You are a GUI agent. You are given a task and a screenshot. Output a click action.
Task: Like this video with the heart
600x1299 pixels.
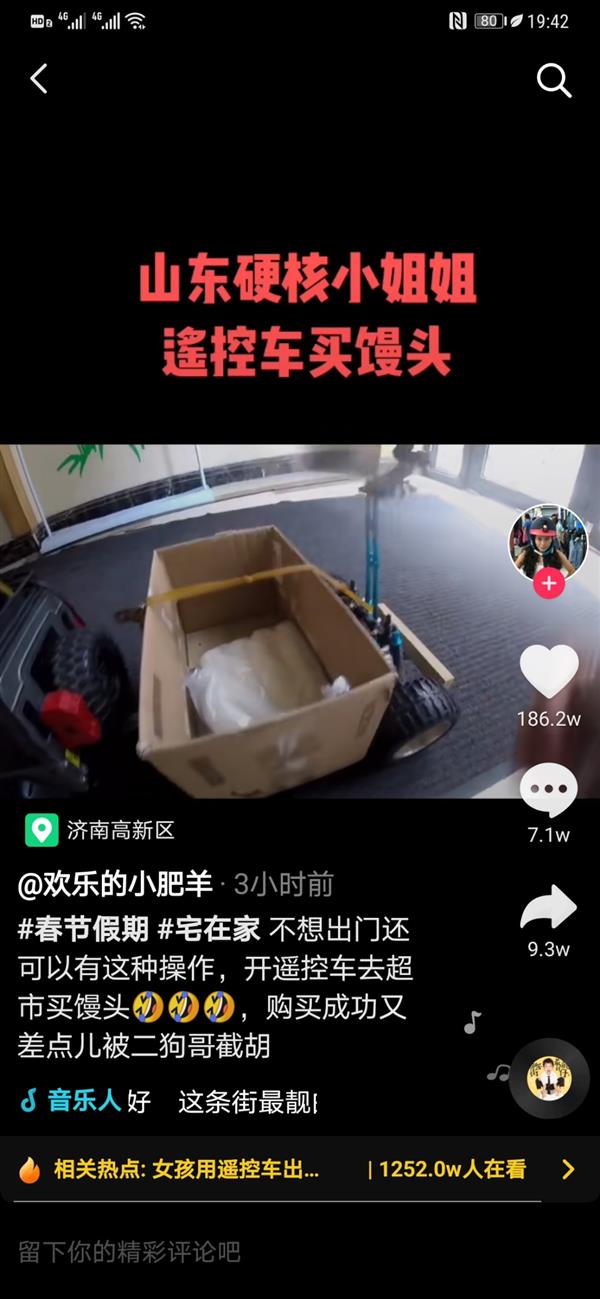click(x=549, y=671)
